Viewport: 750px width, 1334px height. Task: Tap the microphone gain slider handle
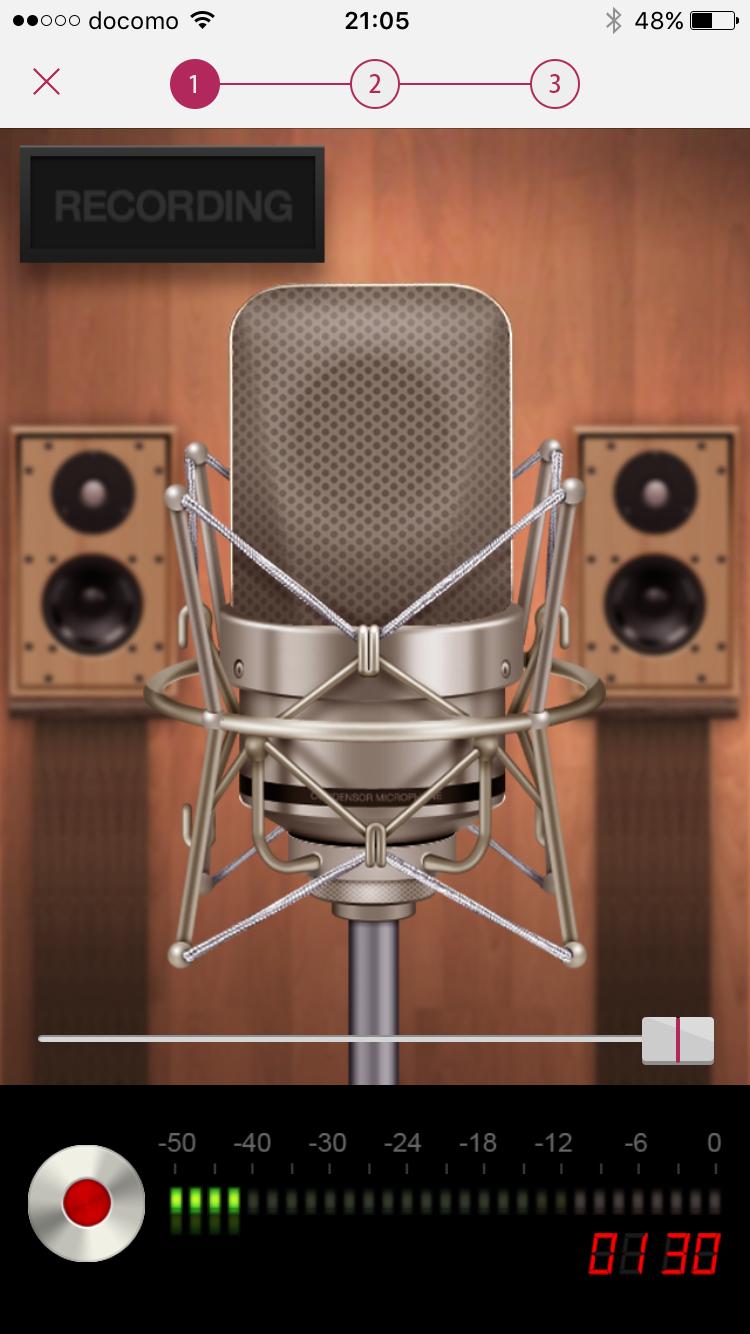point(678,1040)
